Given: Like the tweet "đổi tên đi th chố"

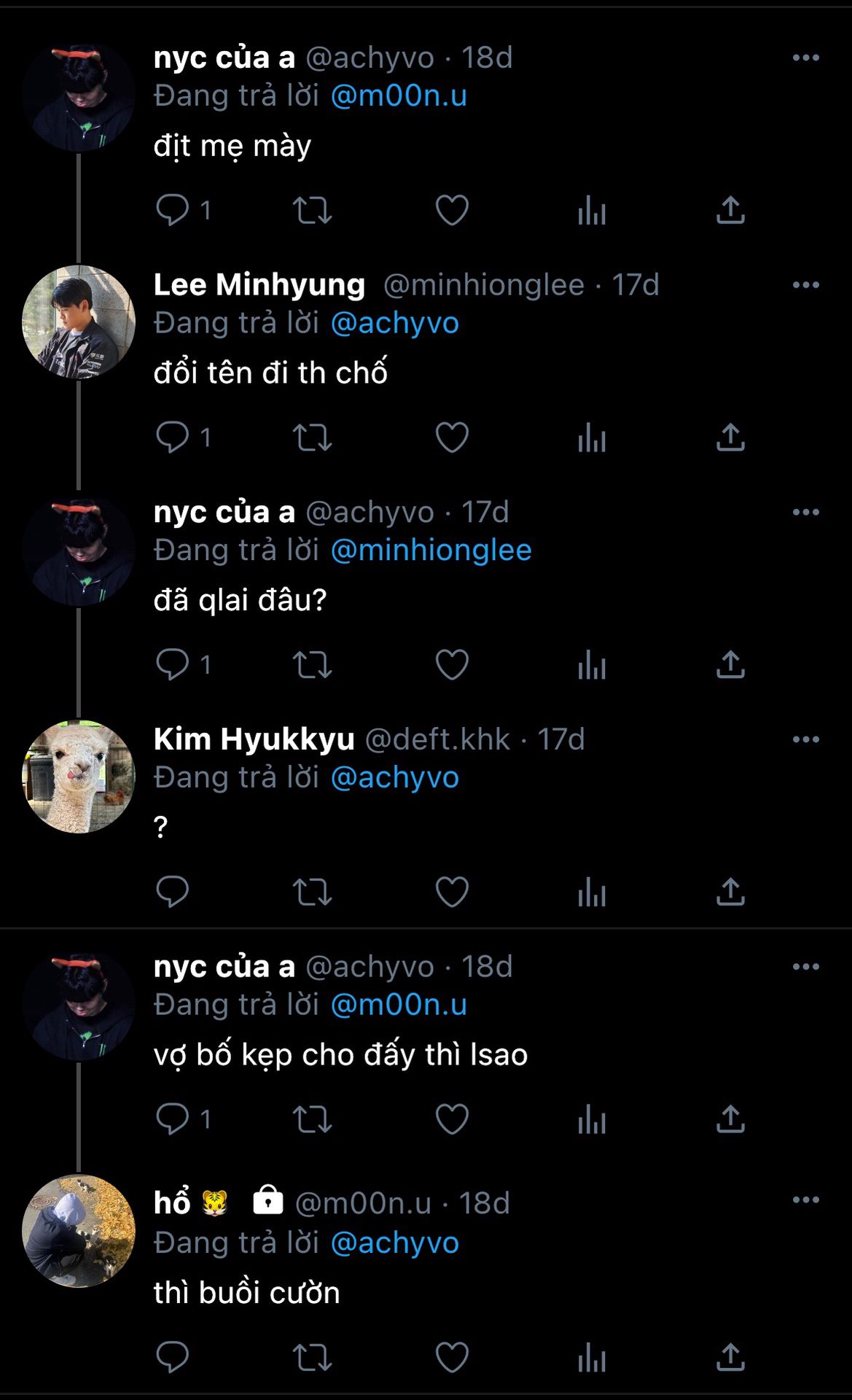Looking at the screenshot, I should coord(452,437).
